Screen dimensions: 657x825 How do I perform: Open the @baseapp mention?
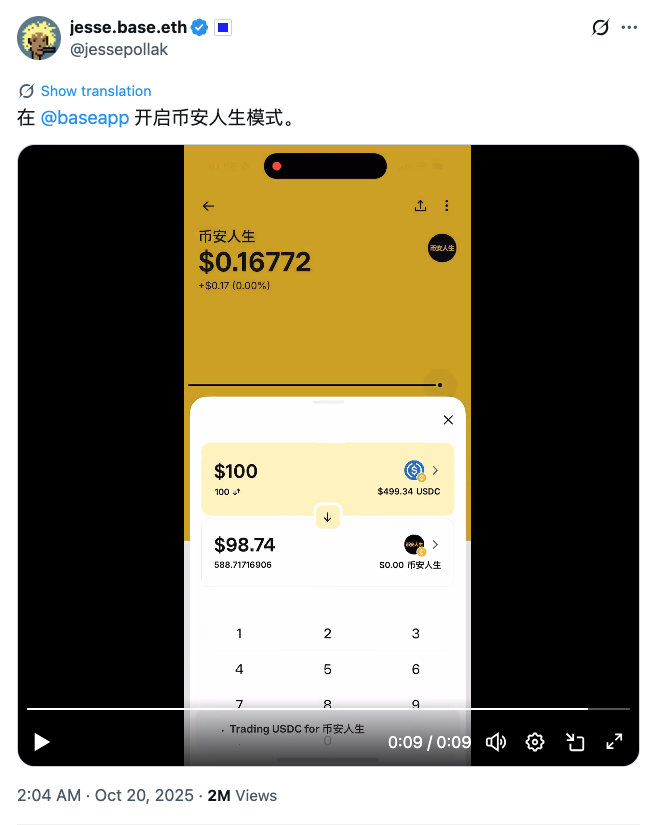pos(85,118)
